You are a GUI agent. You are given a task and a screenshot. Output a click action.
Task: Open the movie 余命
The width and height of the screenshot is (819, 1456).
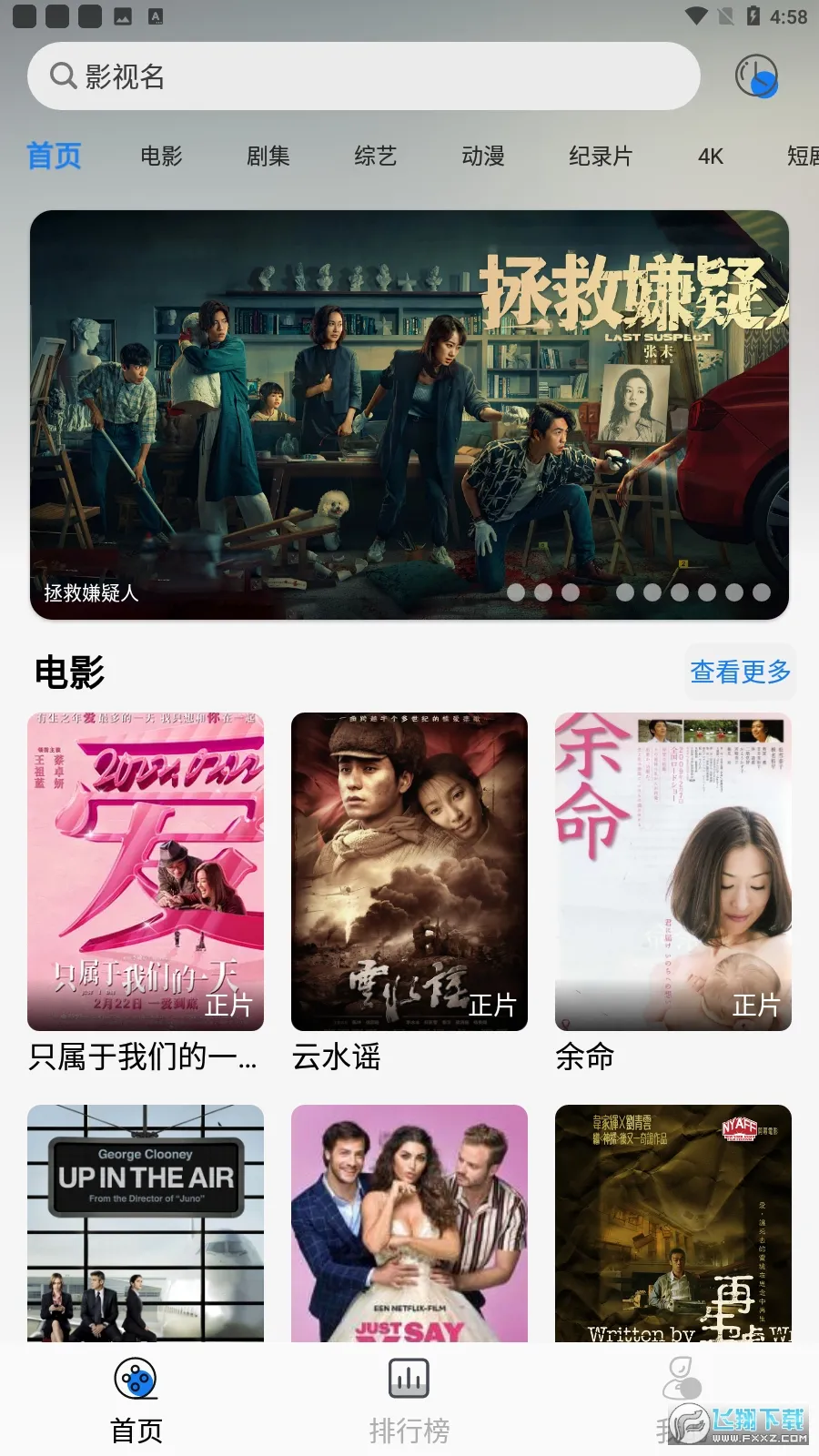[x=673, y=872]
